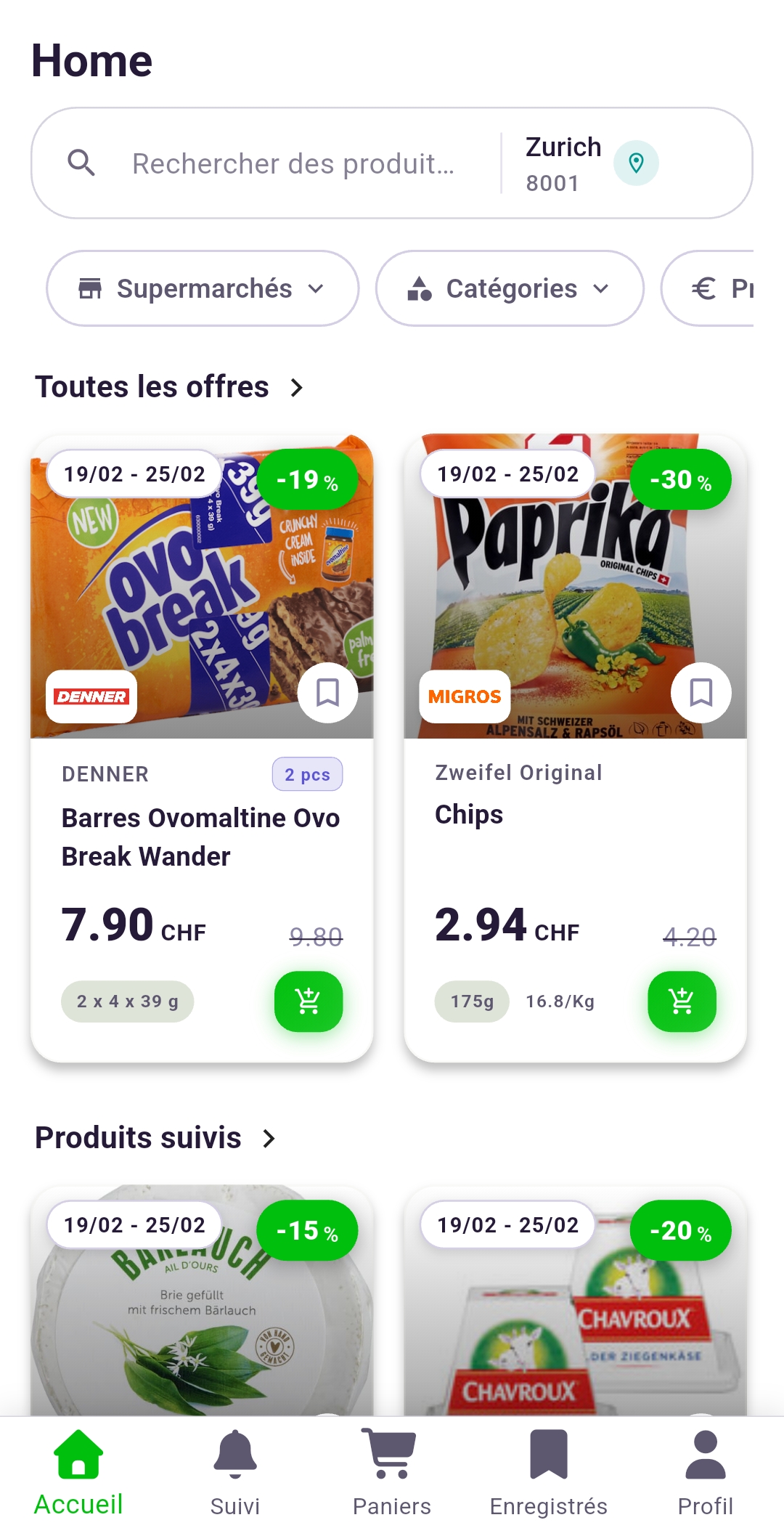The width and height of the screenshot is (784, 1536).
Task: Expand the Supermarchés filter
Action: tap(202, 288)
